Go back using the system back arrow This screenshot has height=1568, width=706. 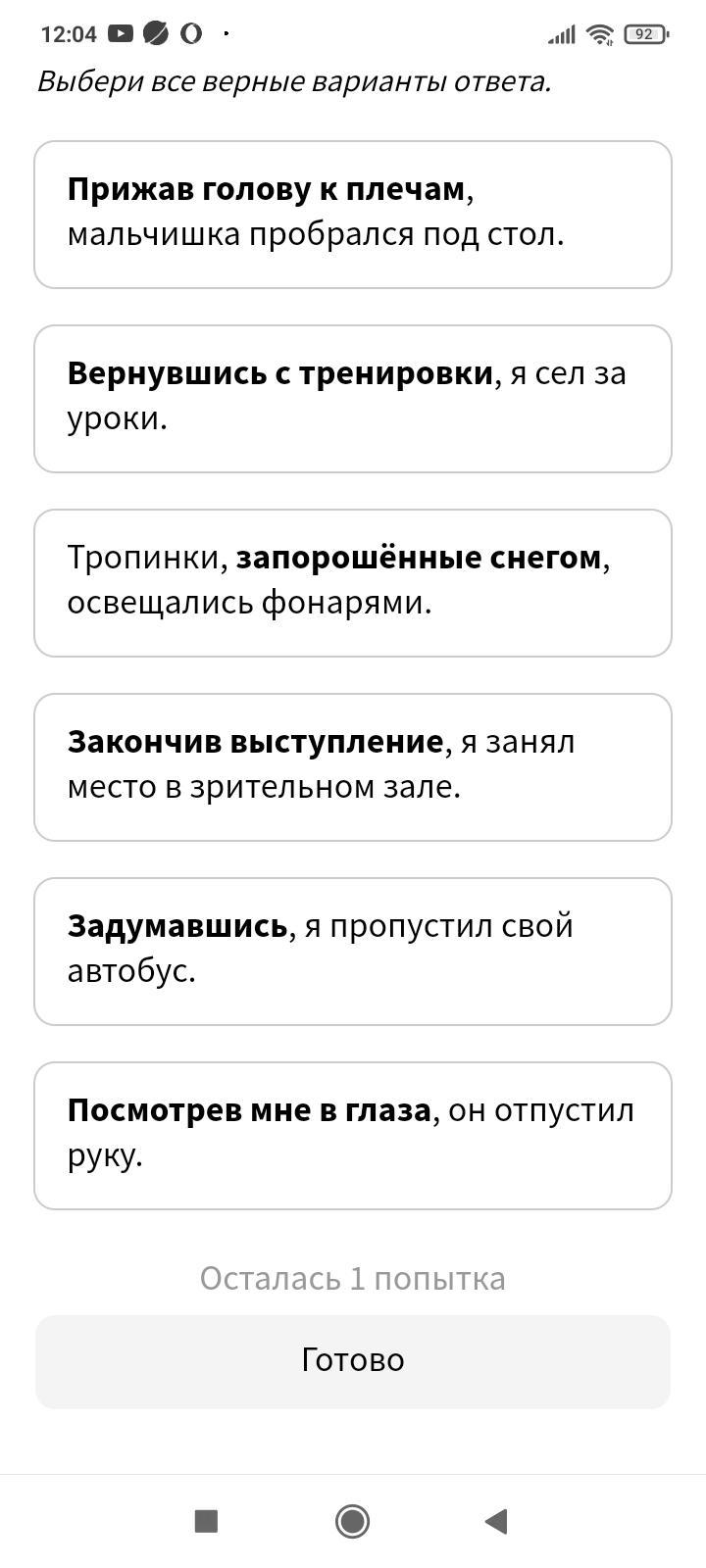496,1521
